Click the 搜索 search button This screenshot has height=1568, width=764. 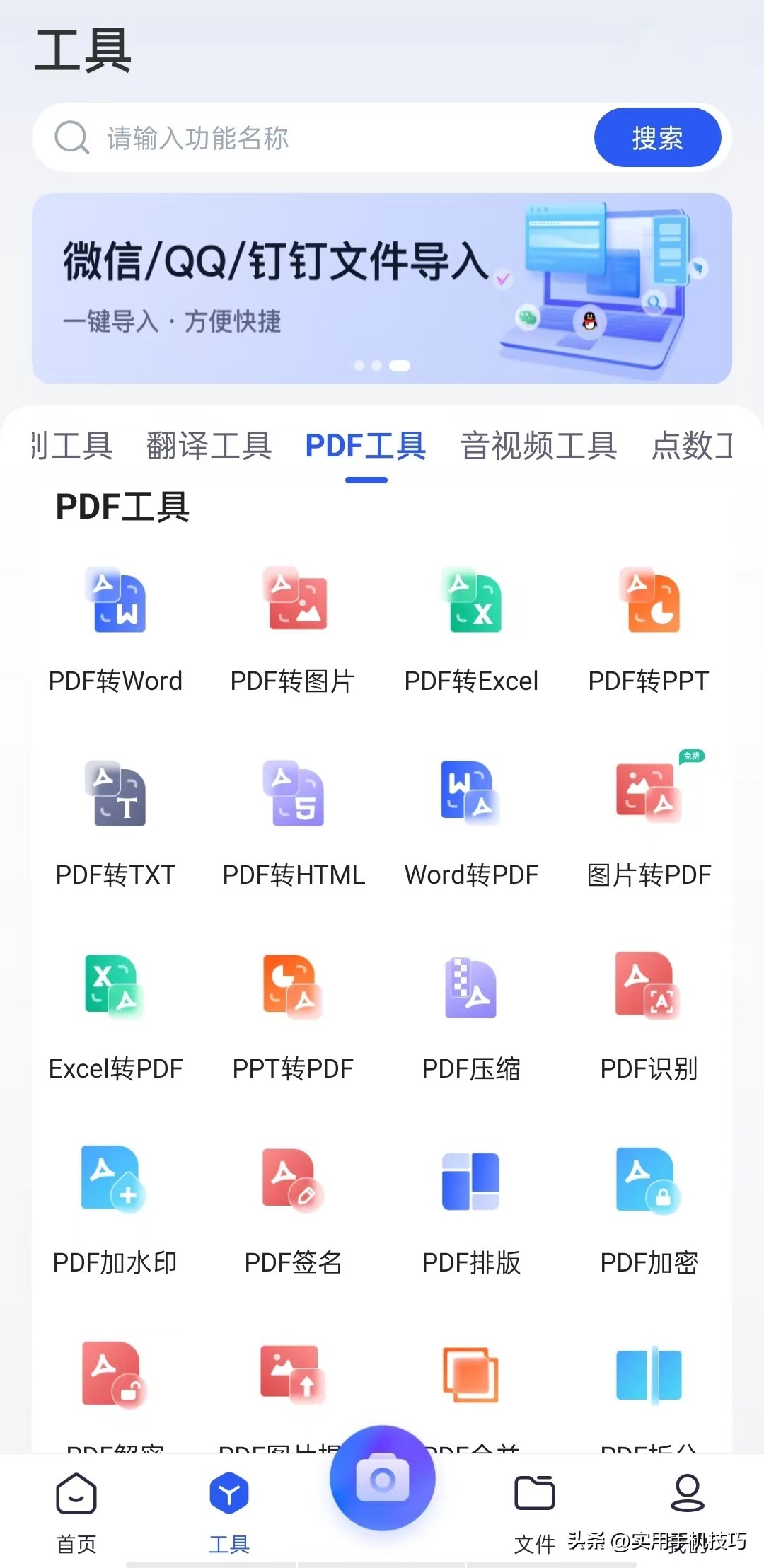[657, 138]
